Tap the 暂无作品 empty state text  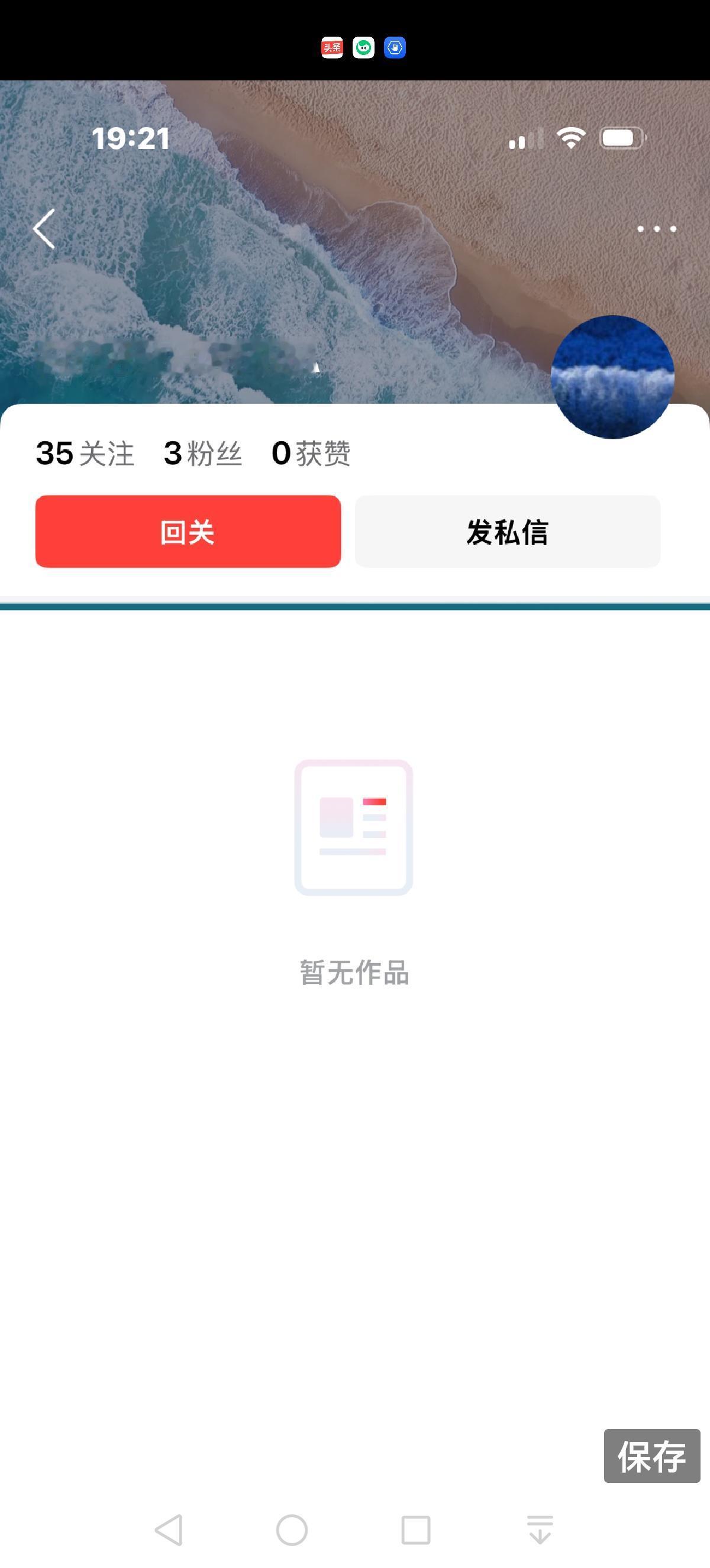click(x=355, y=972)
